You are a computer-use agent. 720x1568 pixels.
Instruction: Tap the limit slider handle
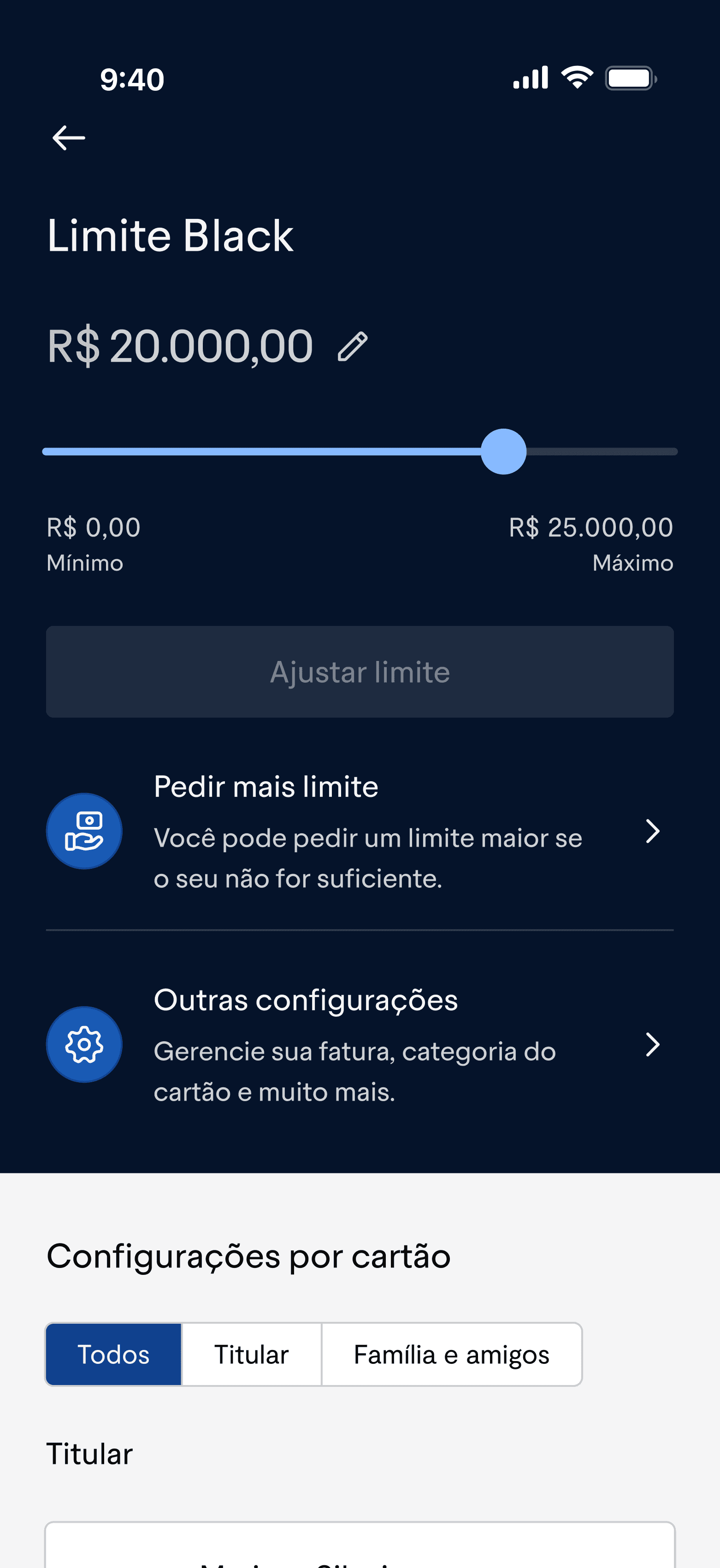503,452
